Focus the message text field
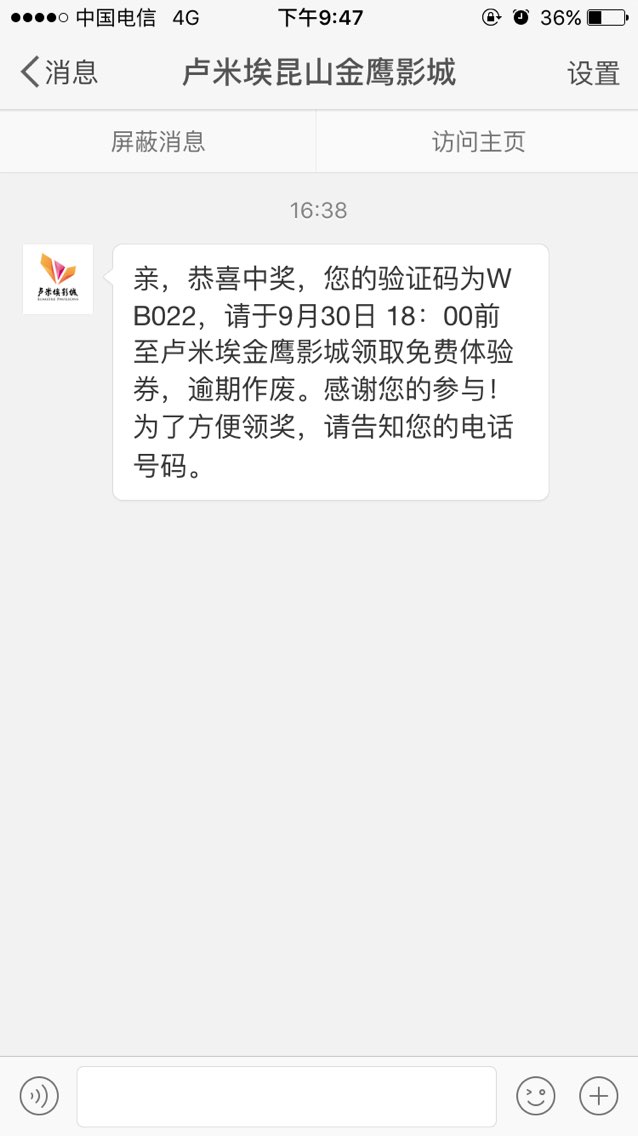The height and width of the screenshot is (1136, 638). coord(287,1096)
